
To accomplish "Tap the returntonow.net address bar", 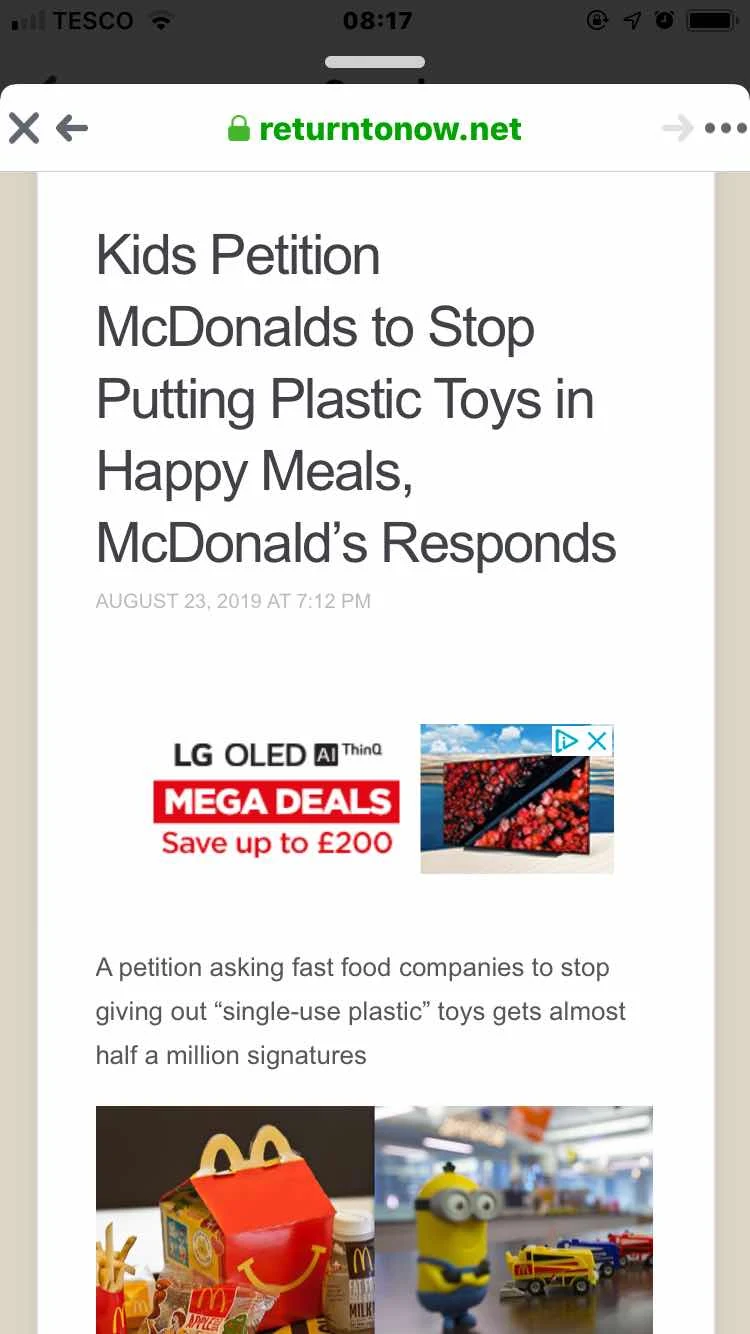I will click(375, 129).
